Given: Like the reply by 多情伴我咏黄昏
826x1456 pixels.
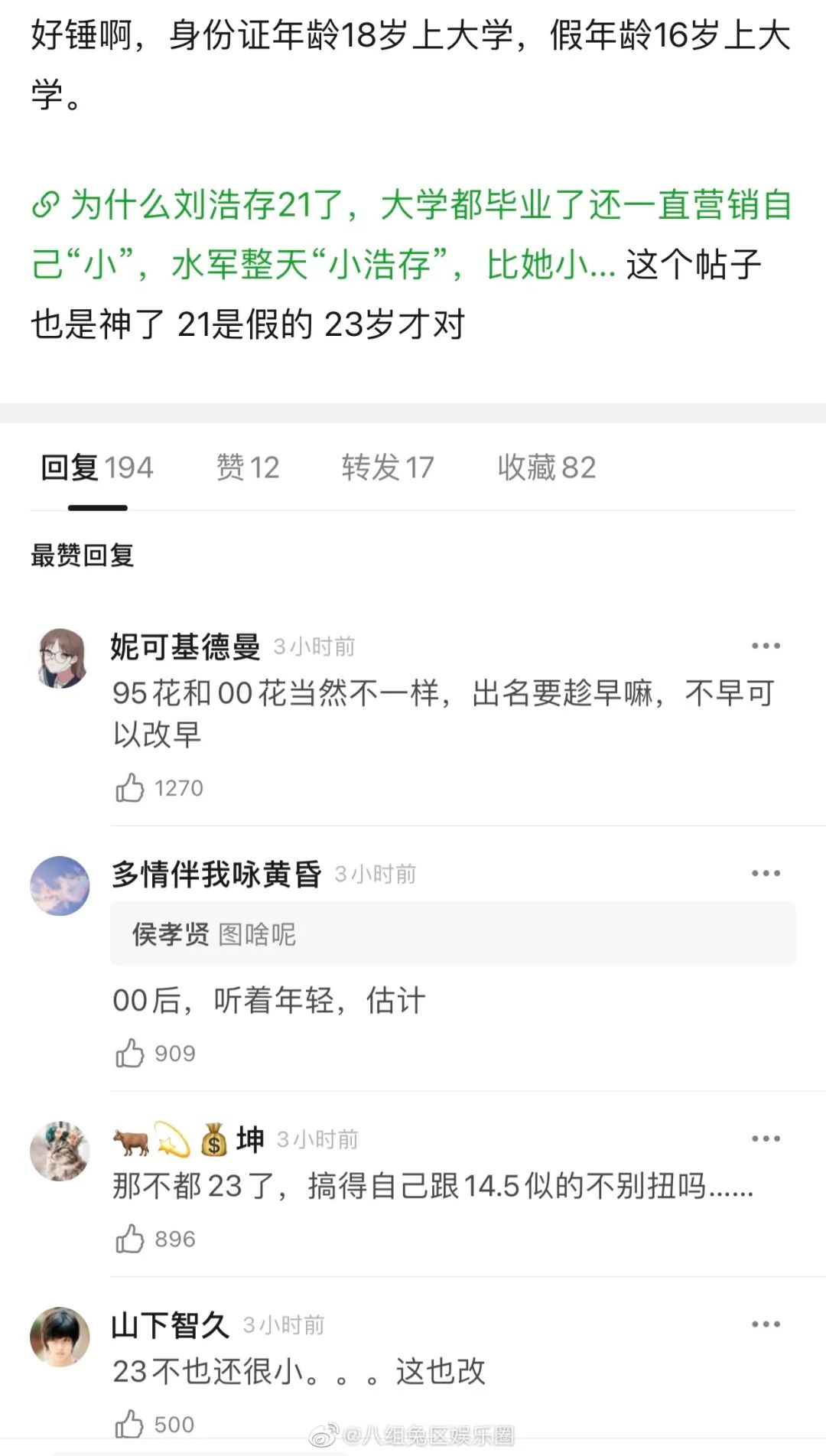Looking at the screenshot, I should pos(130,1054).
